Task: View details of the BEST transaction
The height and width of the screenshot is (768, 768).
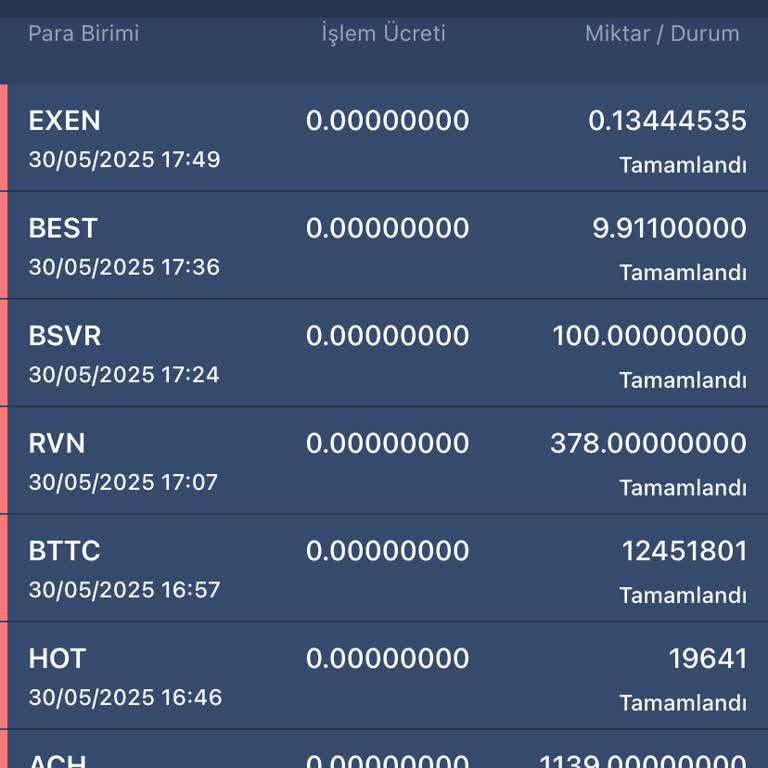Action: pyautogui.click(x=384, y=246)
